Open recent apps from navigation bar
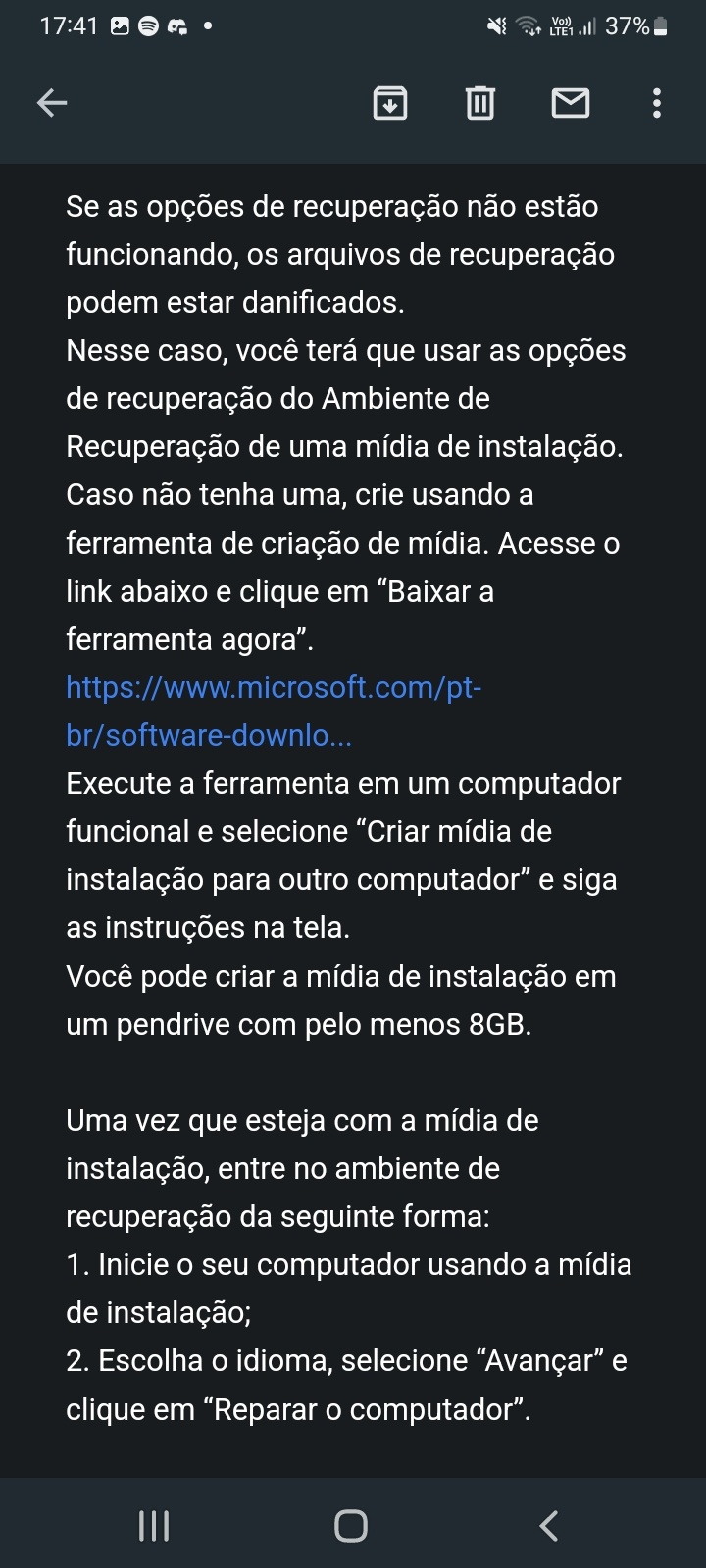 (154, 1525)
